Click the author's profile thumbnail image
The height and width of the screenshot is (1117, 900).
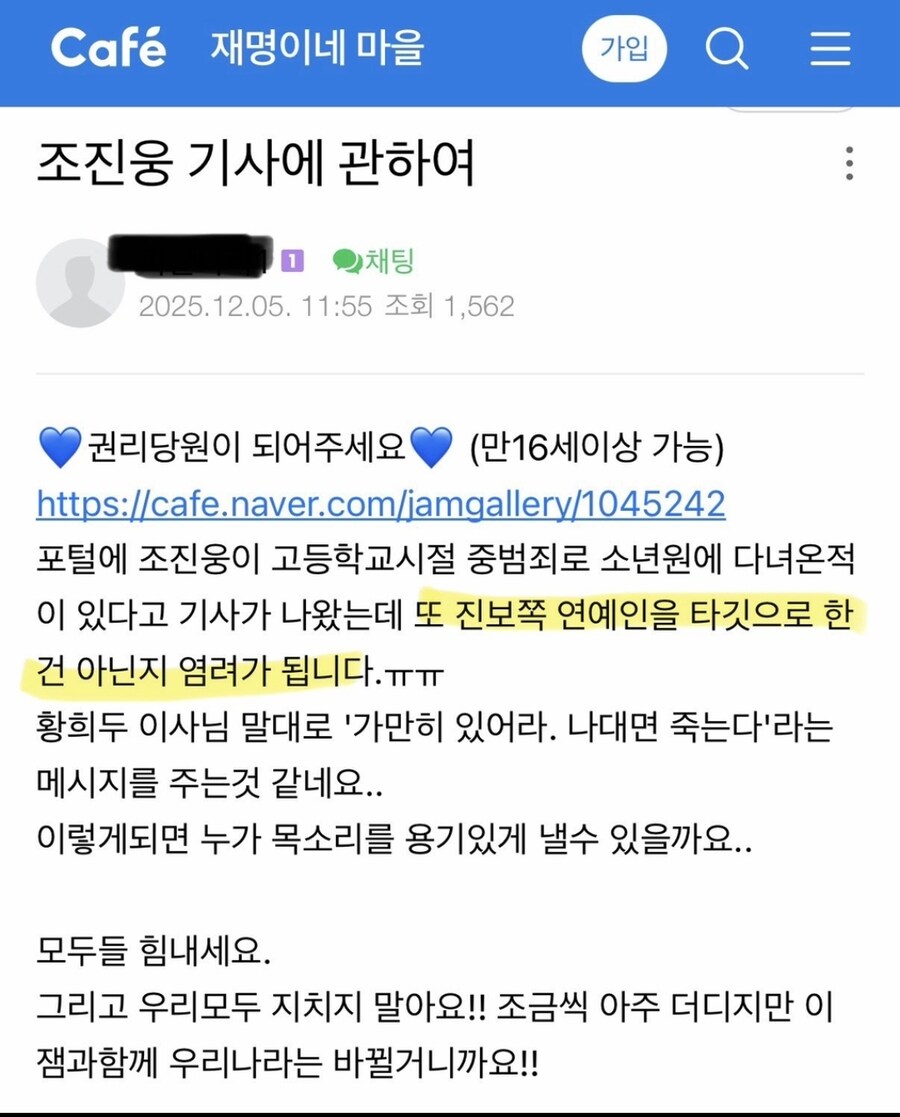pos(80,282)
